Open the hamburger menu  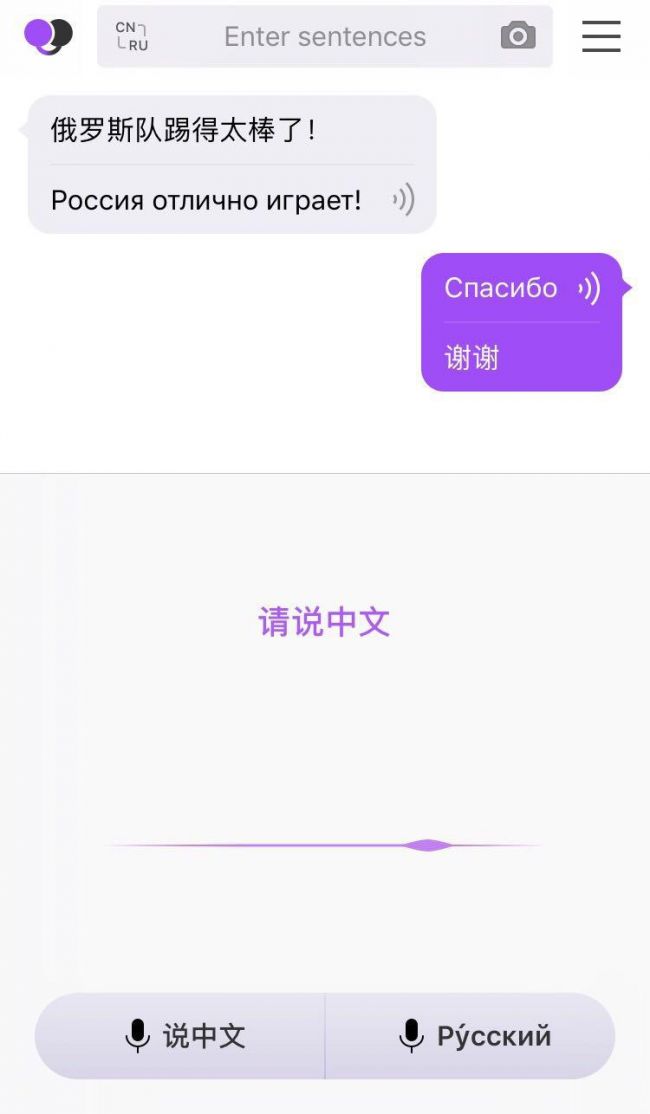[x=601, y=37]
